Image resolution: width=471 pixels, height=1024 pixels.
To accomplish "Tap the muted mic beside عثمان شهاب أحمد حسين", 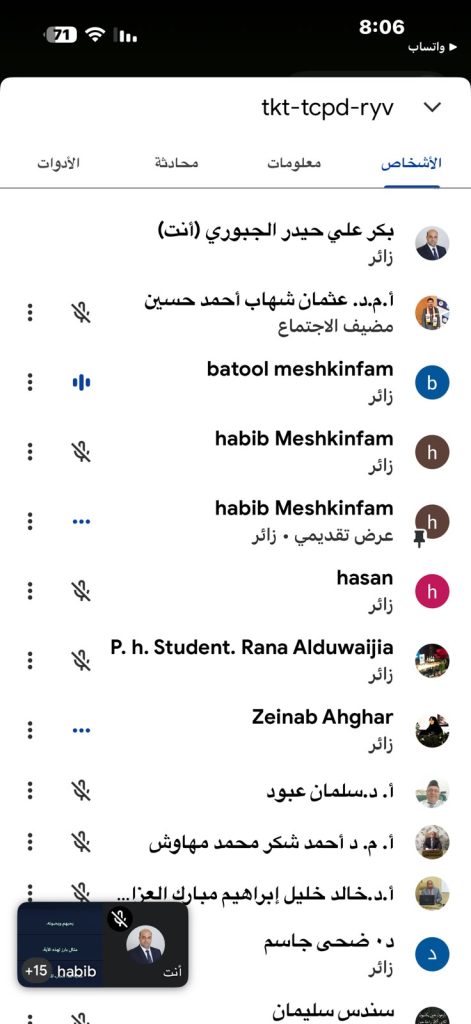I will 81,313.
